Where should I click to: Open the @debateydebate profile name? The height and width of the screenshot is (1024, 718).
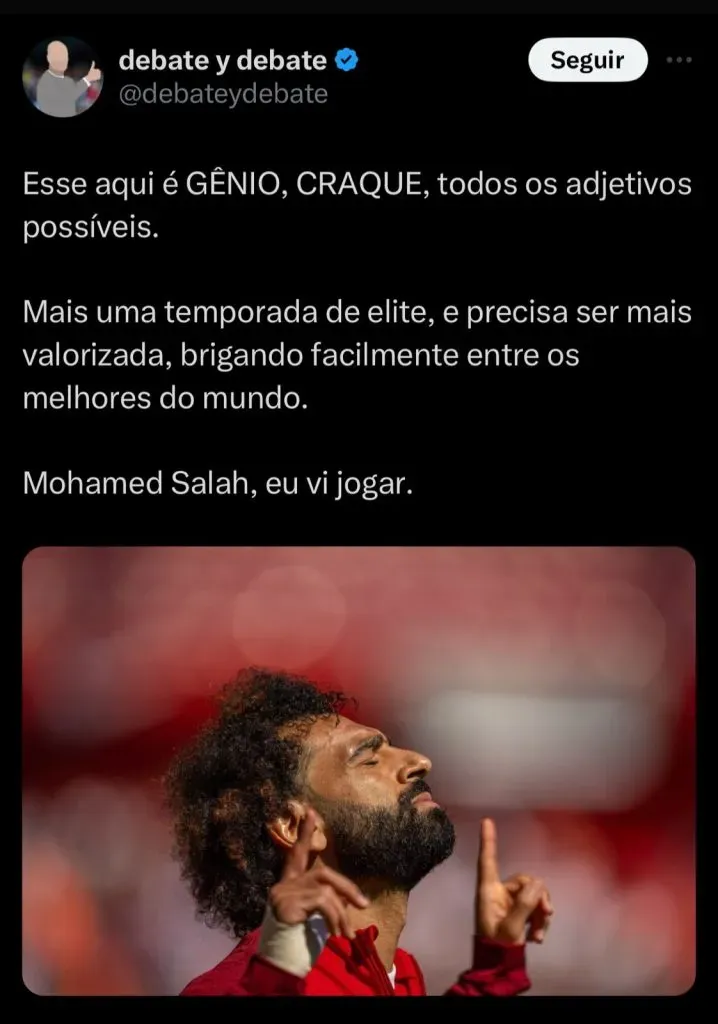tap(223, 61)
